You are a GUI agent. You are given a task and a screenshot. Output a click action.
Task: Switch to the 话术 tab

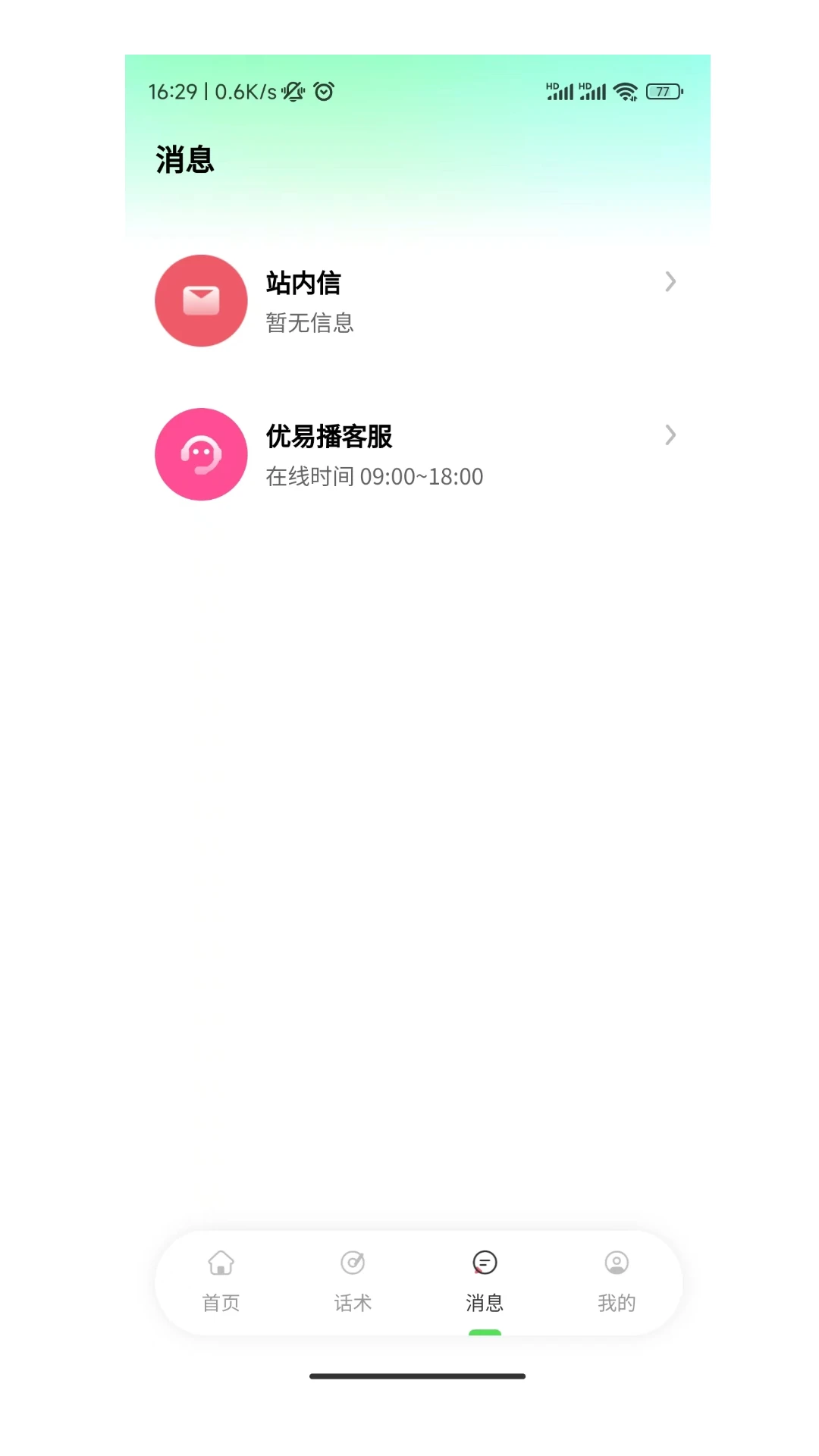pos(352,1282)
